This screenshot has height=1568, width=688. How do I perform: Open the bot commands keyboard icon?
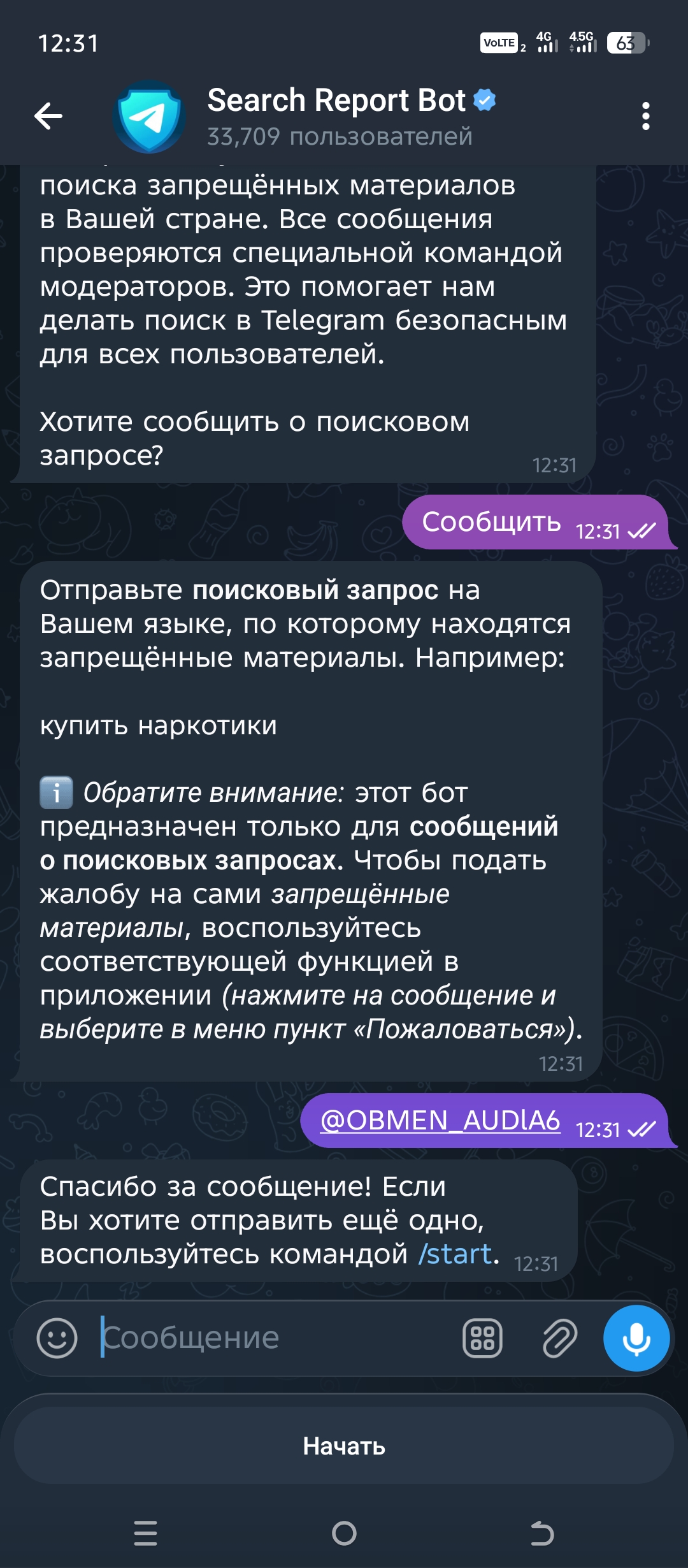482,1337
